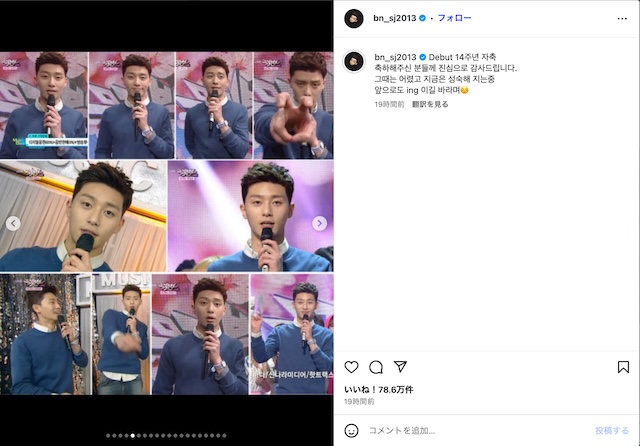Go to the next photo in the carousel

[x=319, y=223]
